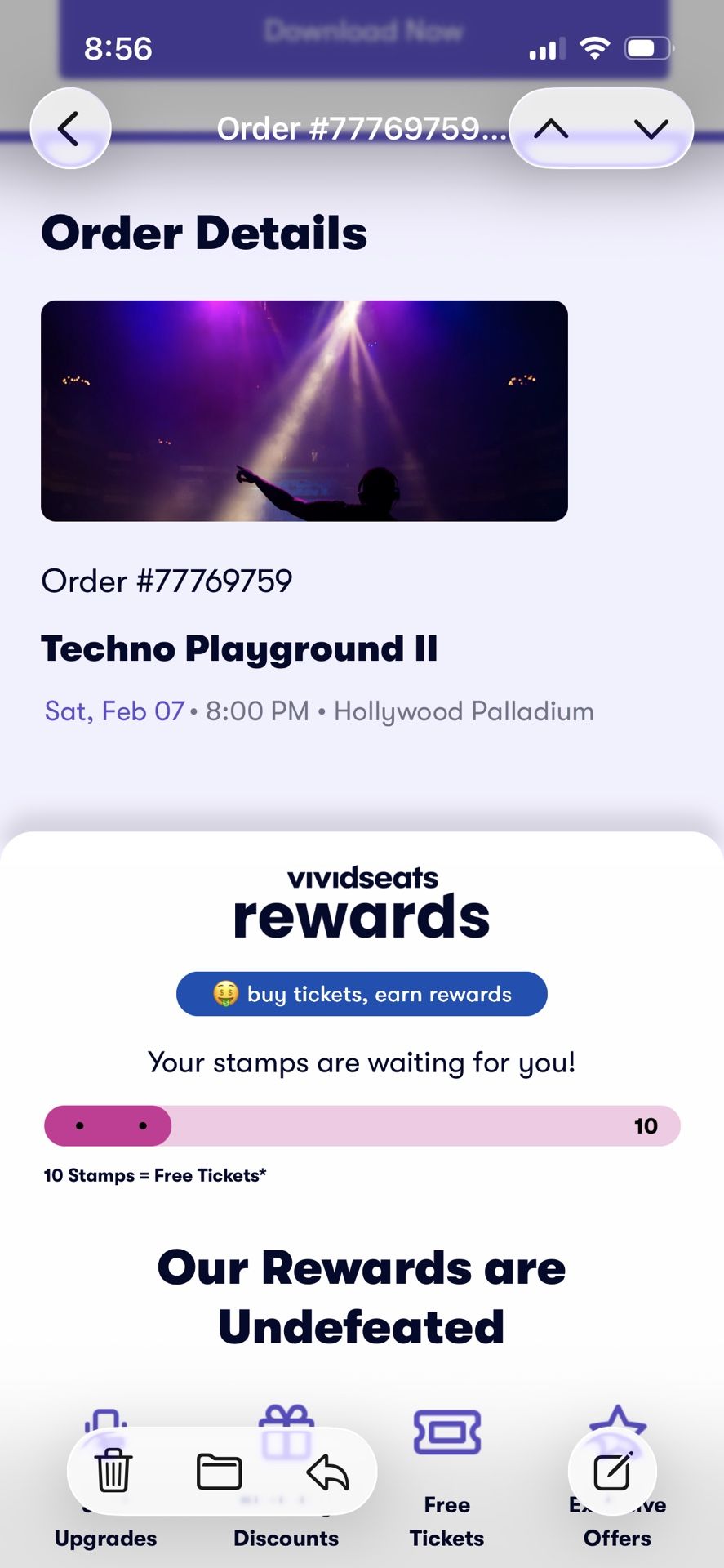
Task: Tap the 10 stamps progress bar
Action: [x=362, y=1125]
